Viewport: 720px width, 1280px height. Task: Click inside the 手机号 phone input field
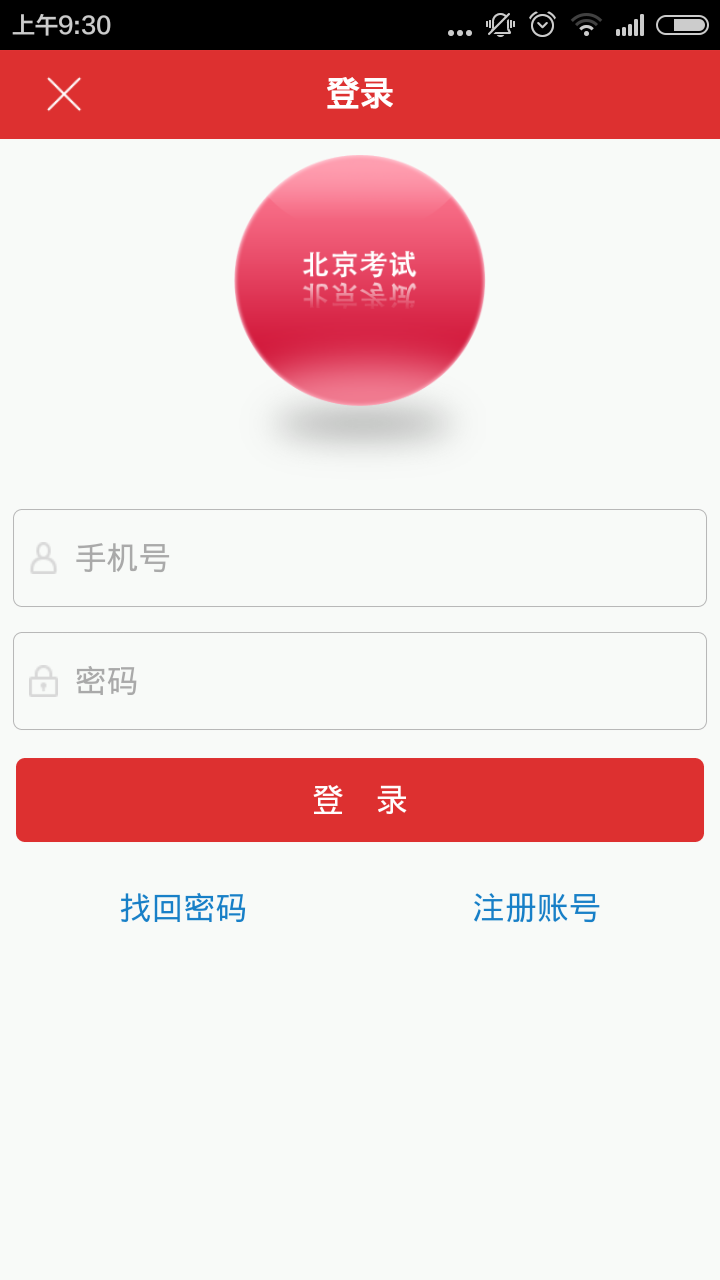(359, 558)
